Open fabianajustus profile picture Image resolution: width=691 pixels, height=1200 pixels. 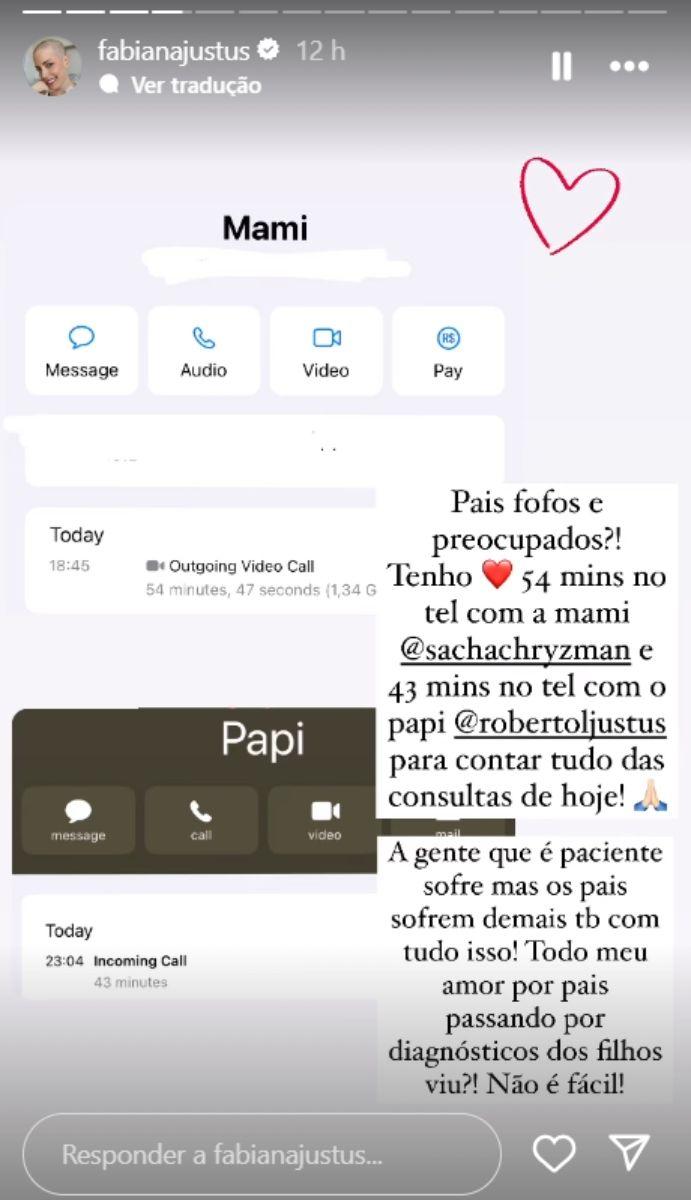click(52, 67)
